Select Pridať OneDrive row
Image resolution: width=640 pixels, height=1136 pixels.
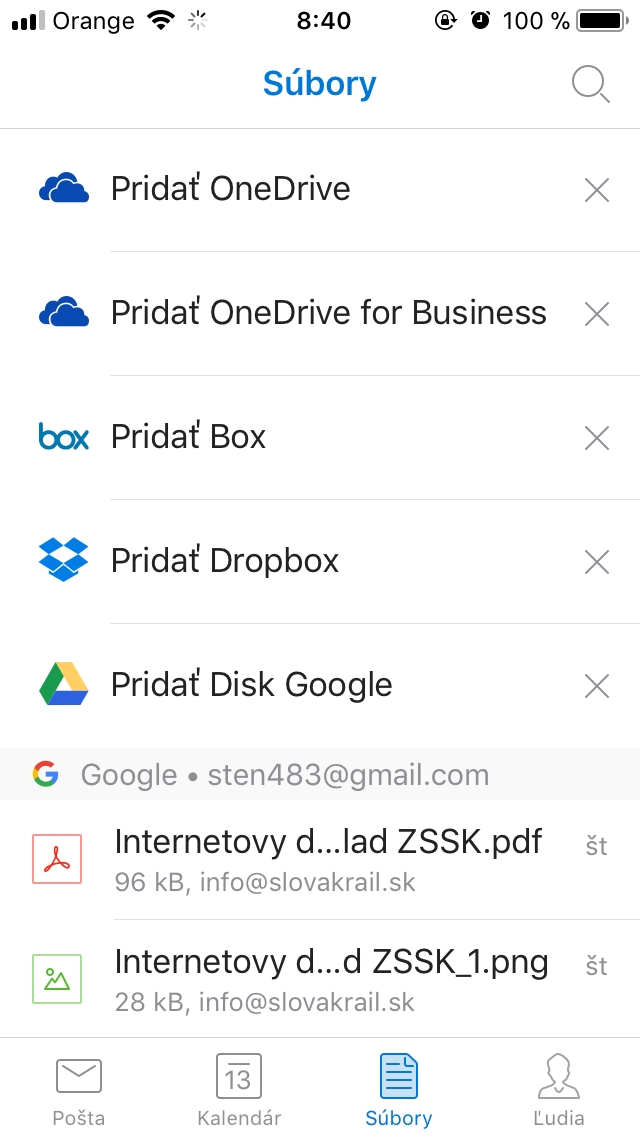point(320,190)
